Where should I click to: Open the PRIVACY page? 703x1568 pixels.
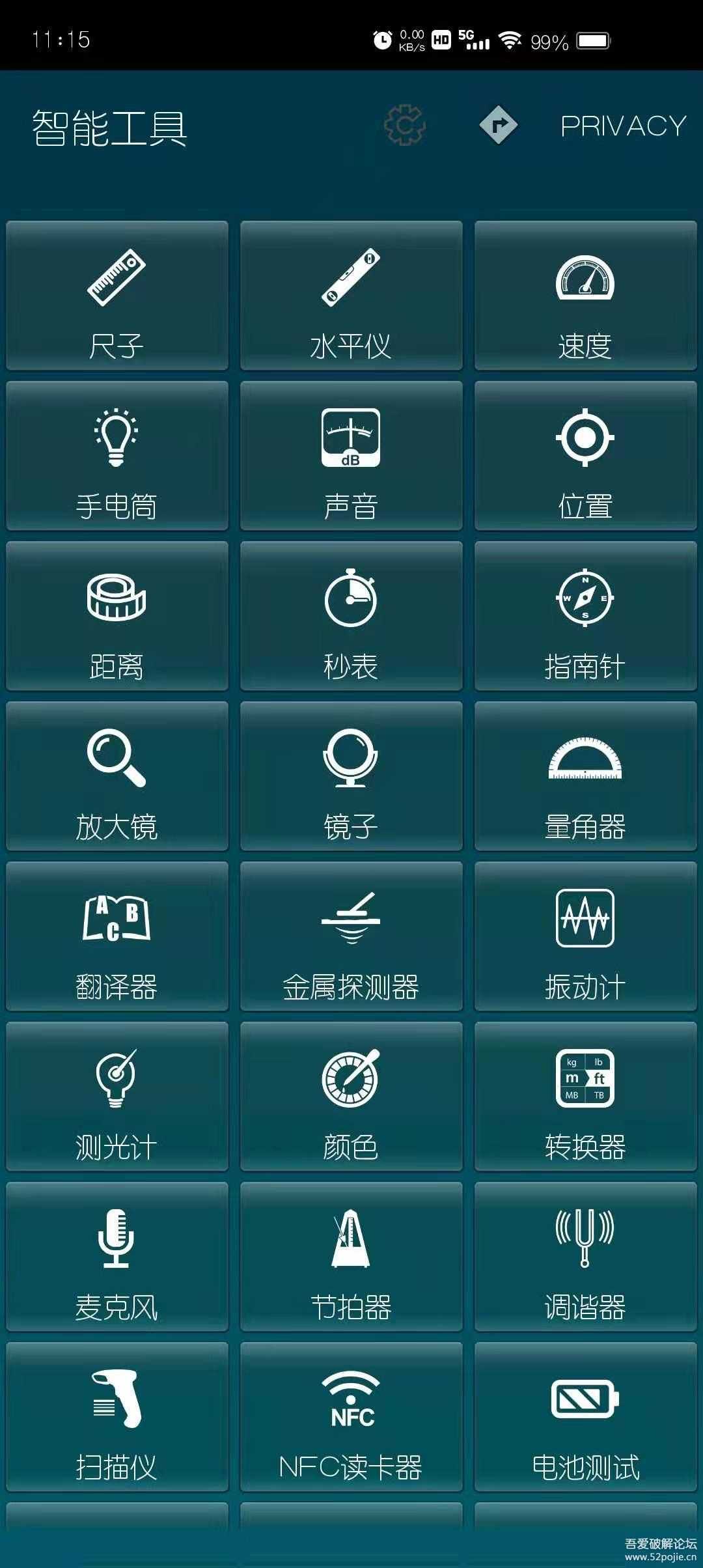click(x=623, y=126)
